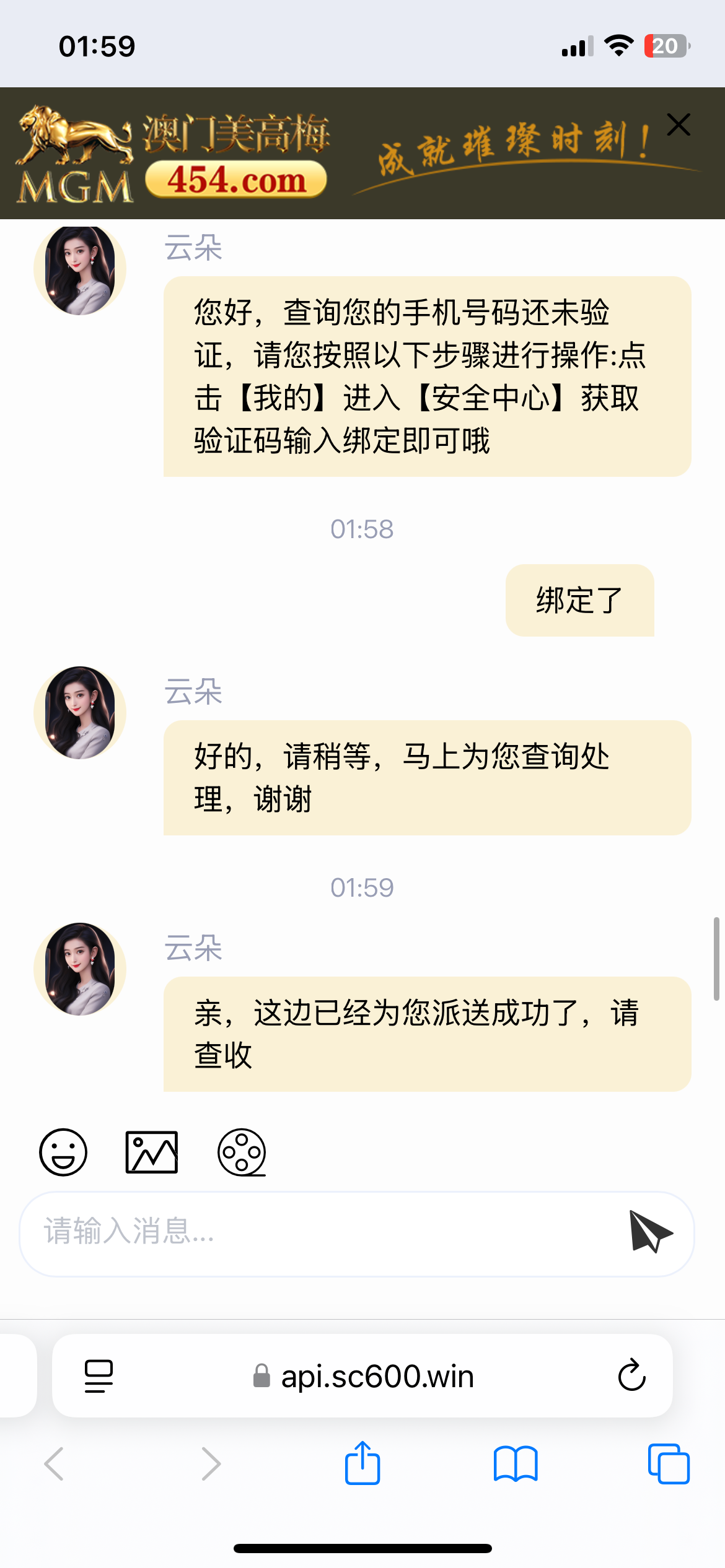Screen dimensions: 725x1568
Task: Attach an image to the chat
Action: click(152, 1152)
